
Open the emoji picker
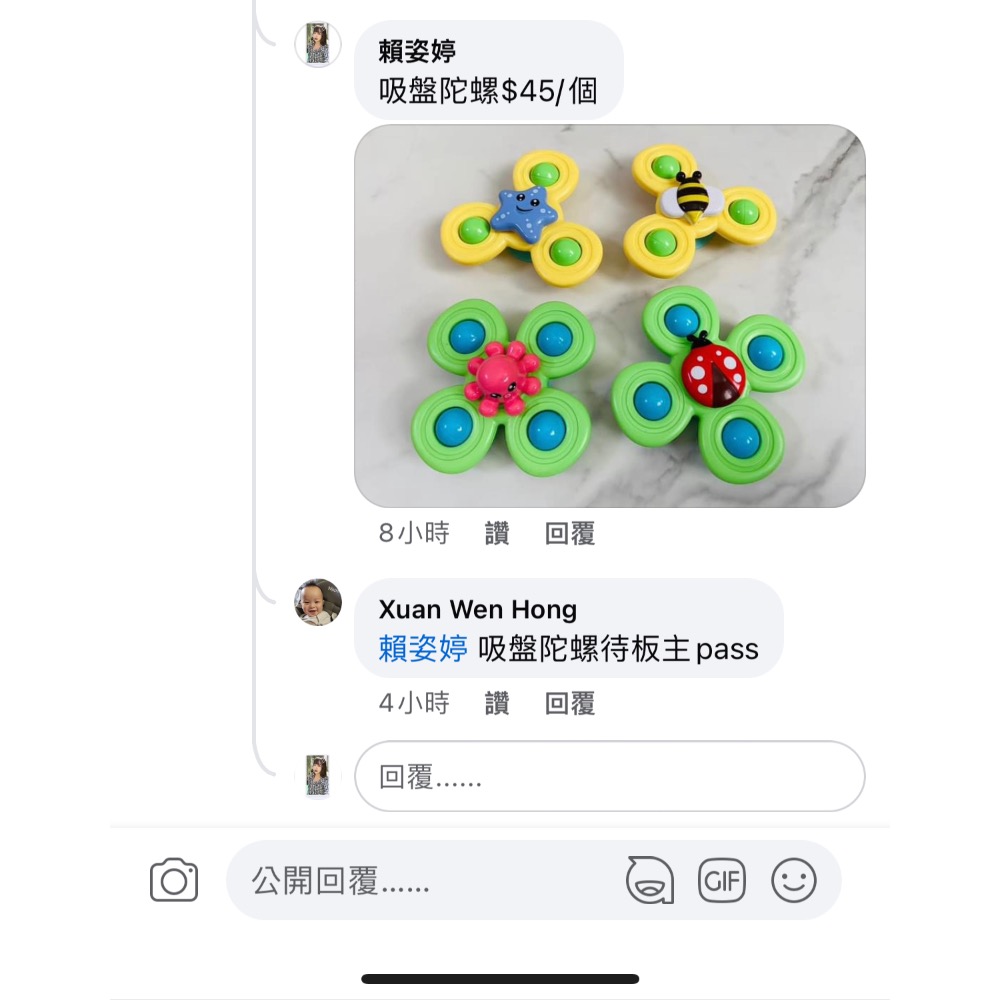tap(794, 881)
